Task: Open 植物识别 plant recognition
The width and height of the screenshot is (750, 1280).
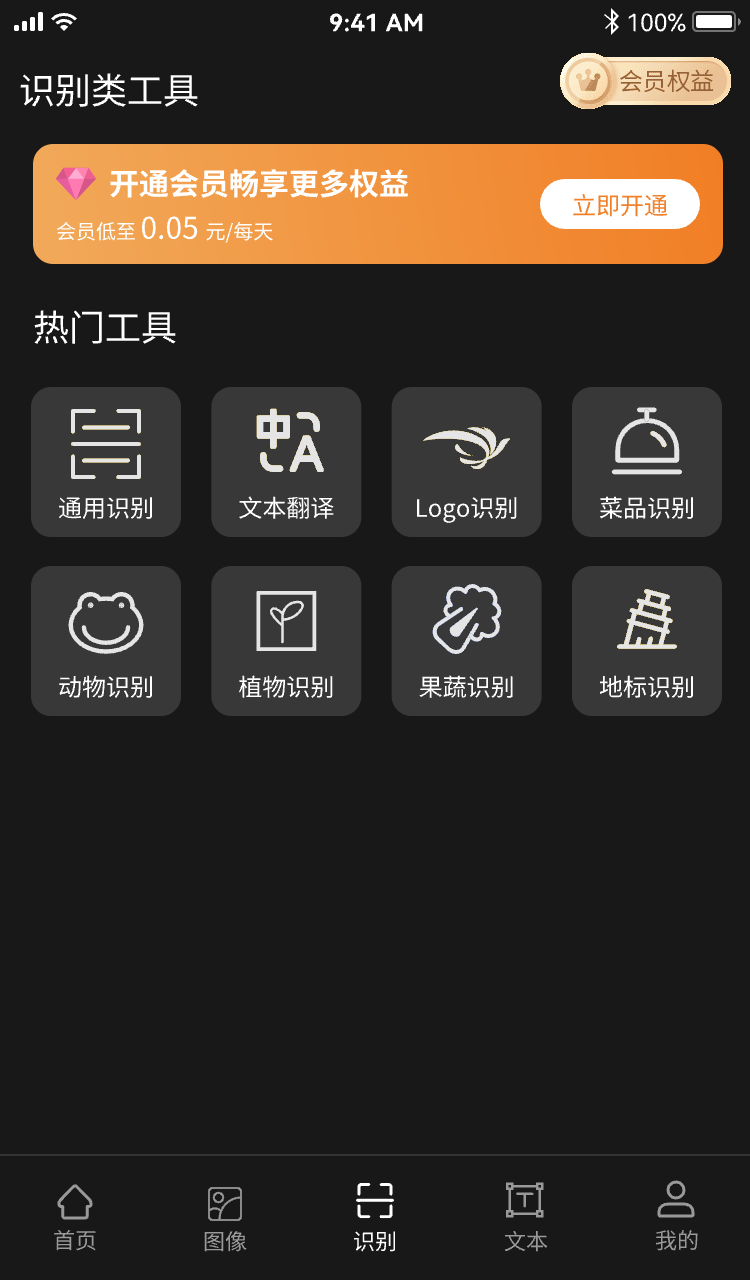Action: pyautogui.click(x=286, y=641)
